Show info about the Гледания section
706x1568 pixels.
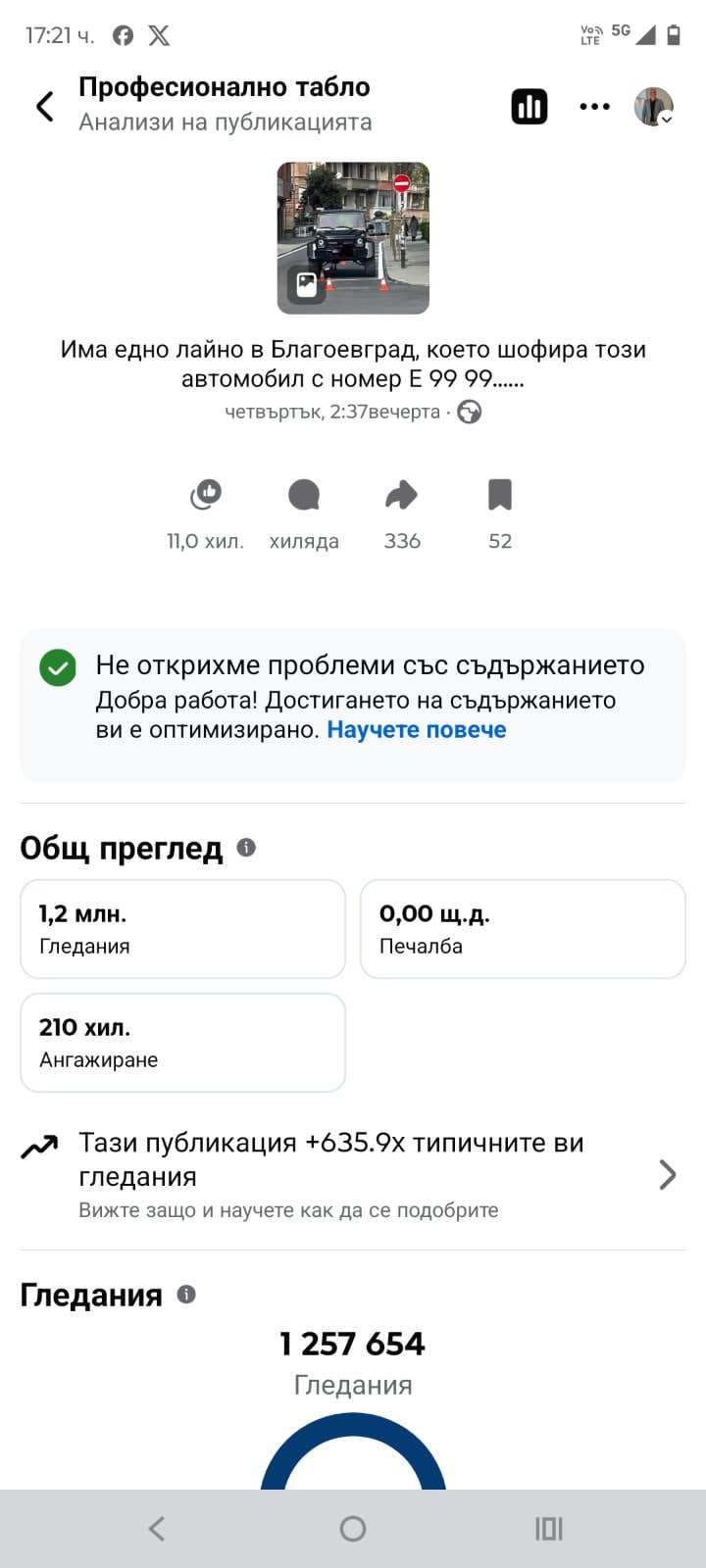click(x=186, y=1295)
